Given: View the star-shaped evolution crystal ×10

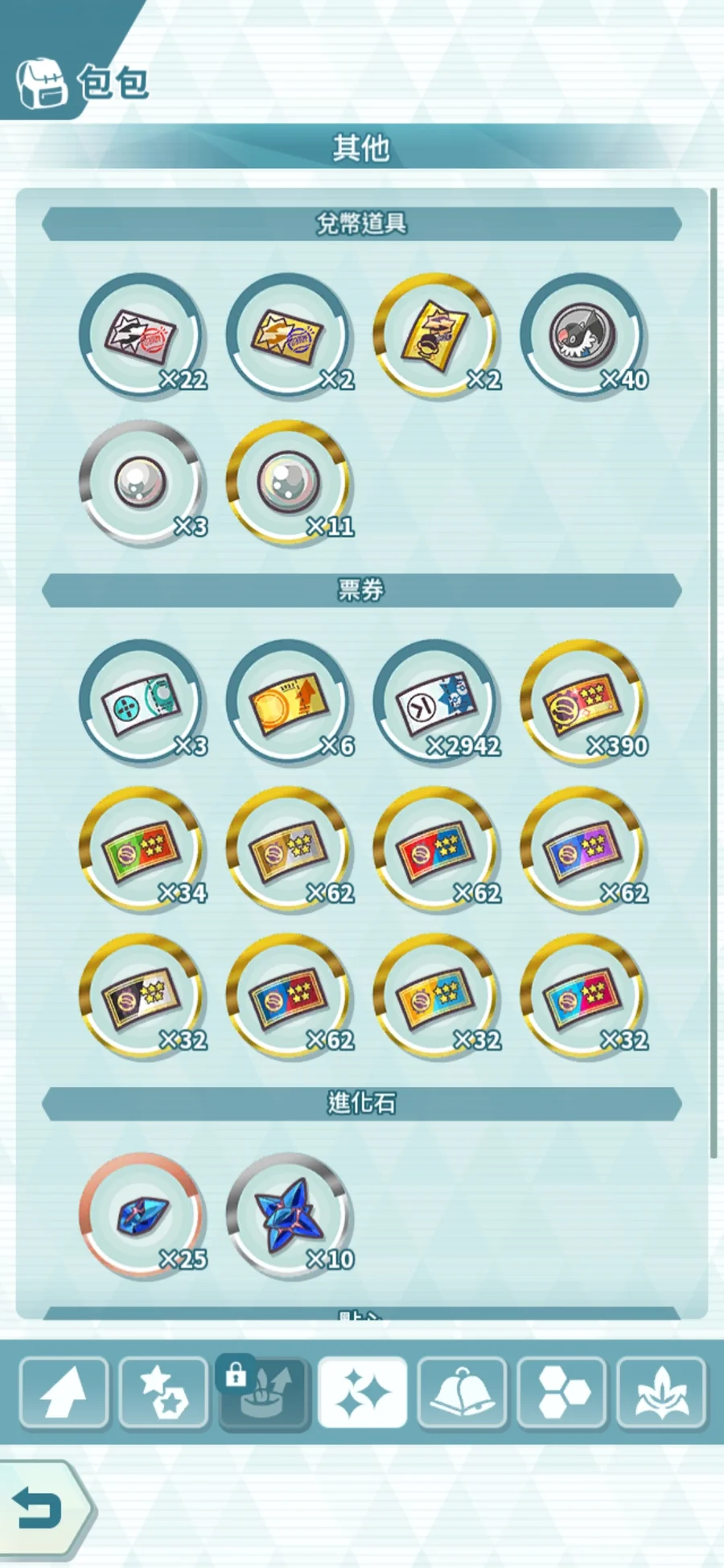Looking at the screenshot, I should pos(289,1215).
